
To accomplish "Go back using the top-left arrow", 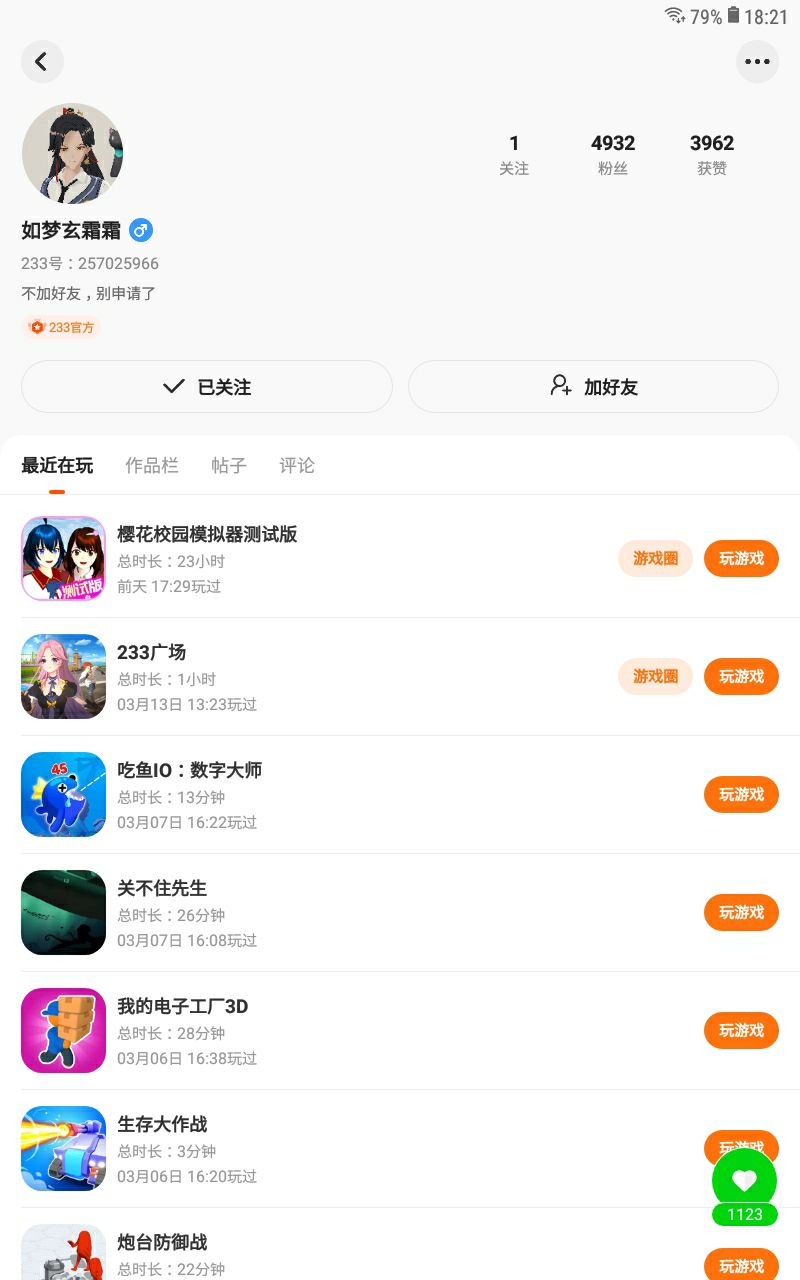I will tap(42, 62).
